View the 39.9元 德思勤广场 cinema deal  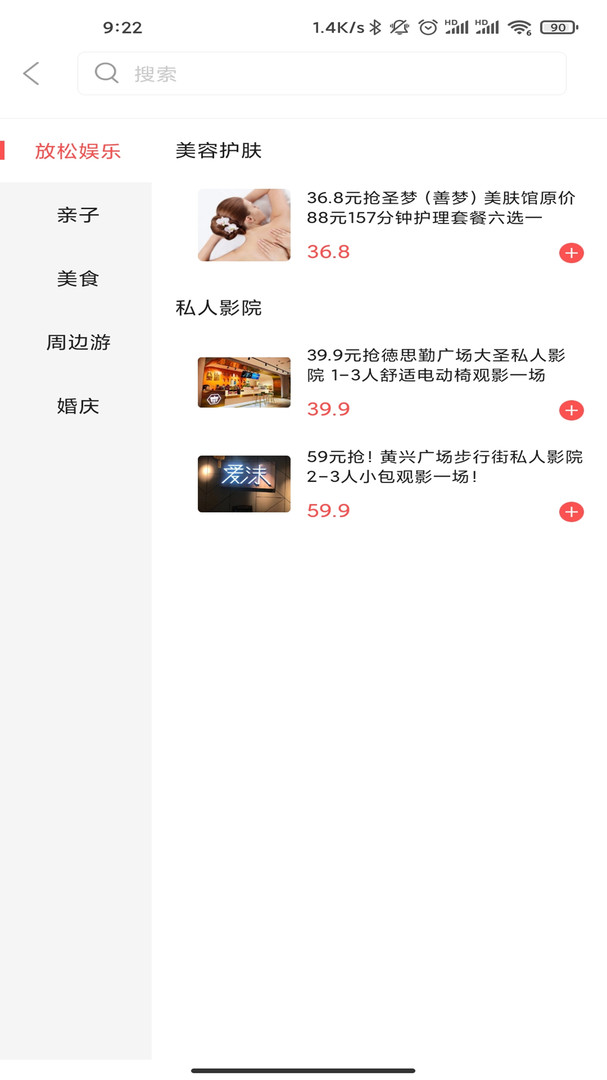point(436,365)
